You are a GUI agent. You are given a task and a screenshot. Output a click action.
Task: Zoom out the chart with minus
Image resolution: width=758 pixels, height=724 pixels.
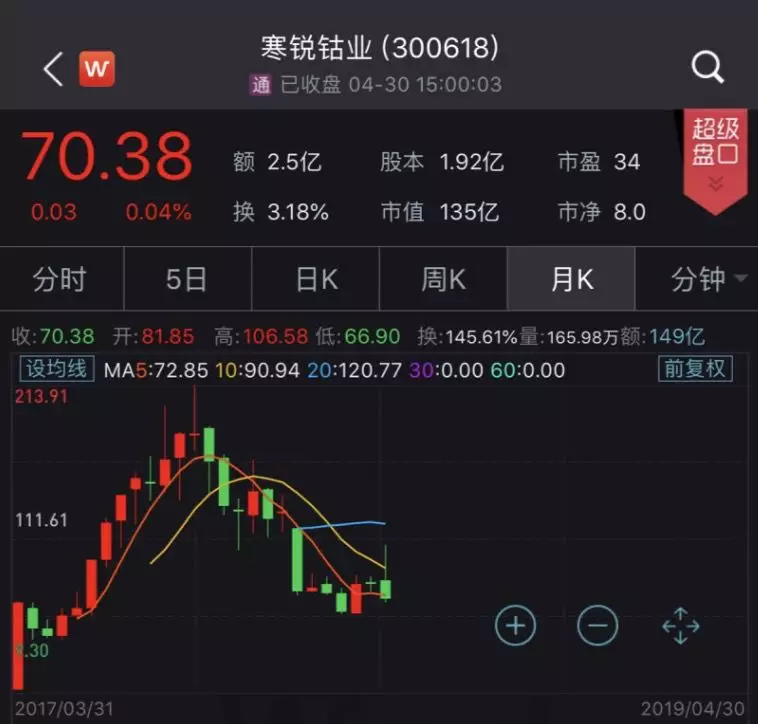click(x=597, y=627)
